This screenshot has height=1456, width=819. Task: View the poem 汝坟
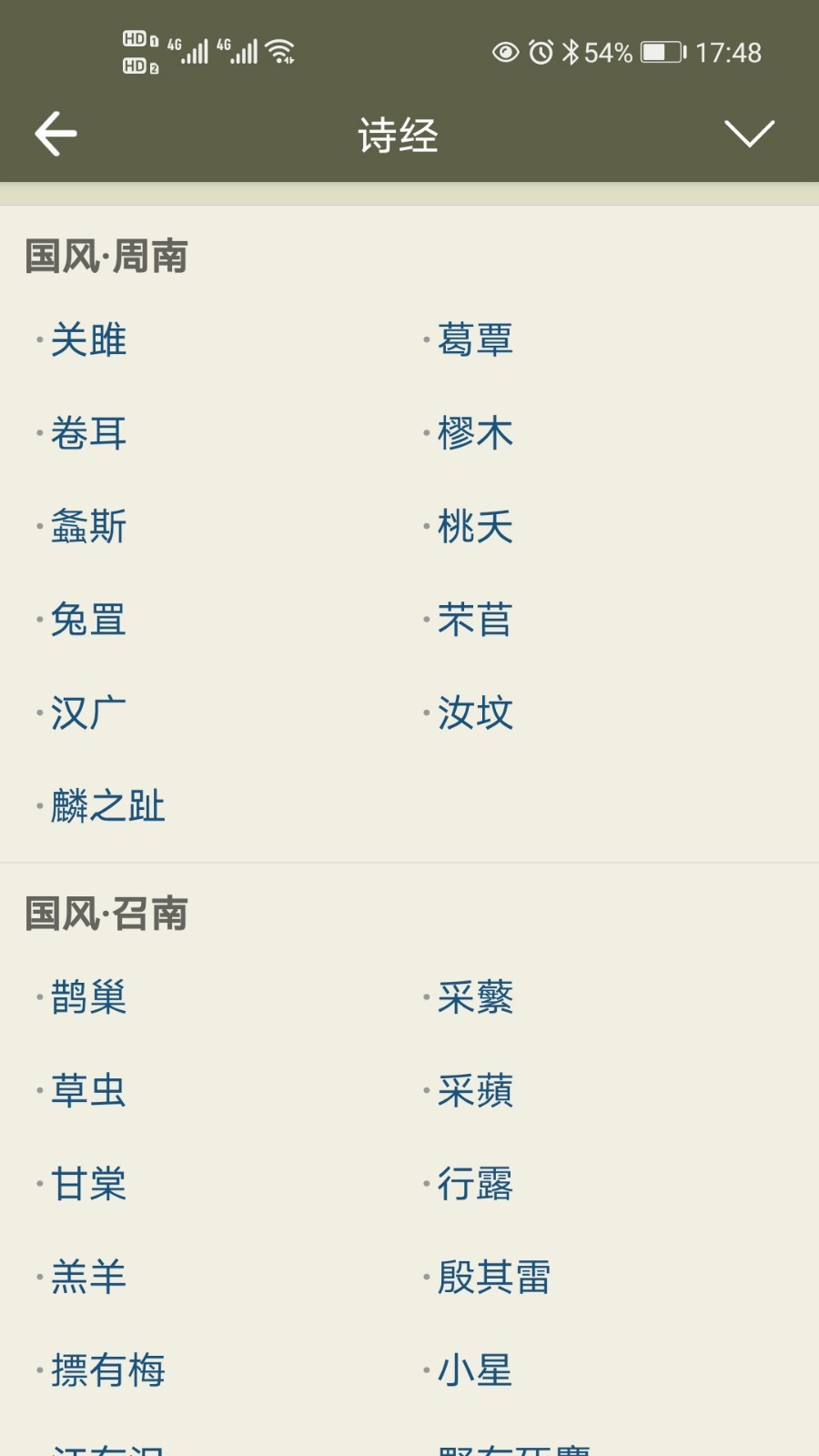click(x=475, y=713)
